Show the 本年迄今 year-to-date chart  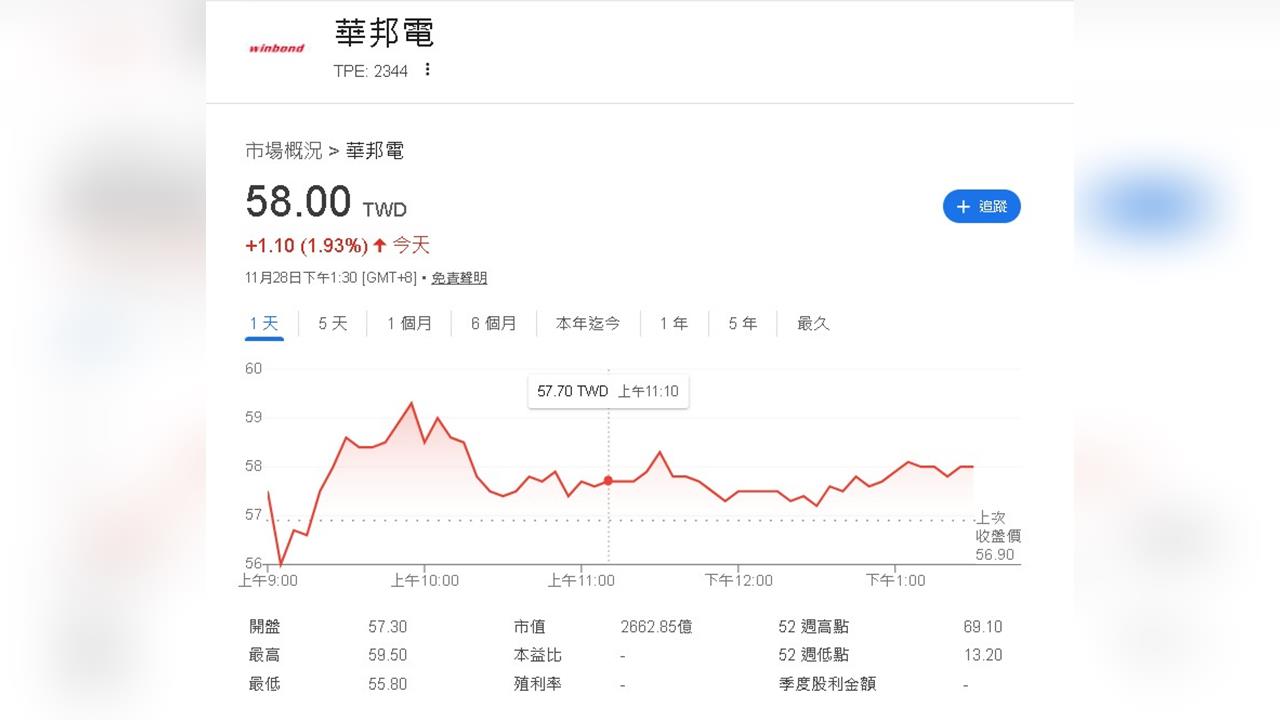pos(588,323)
